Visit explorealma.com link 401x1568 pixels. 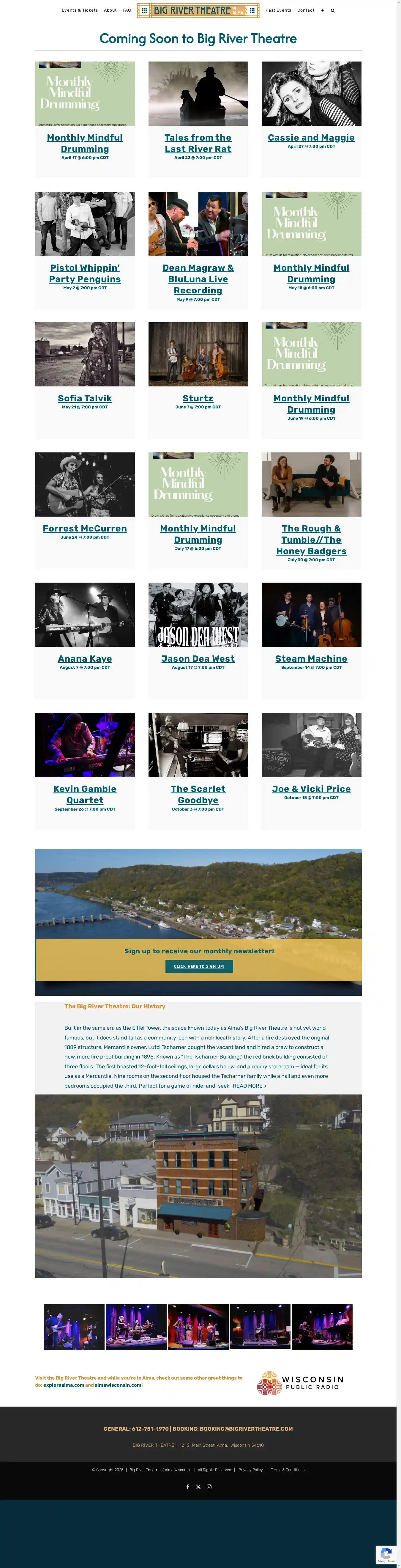pyautogui.click(x=63, y=1385)
